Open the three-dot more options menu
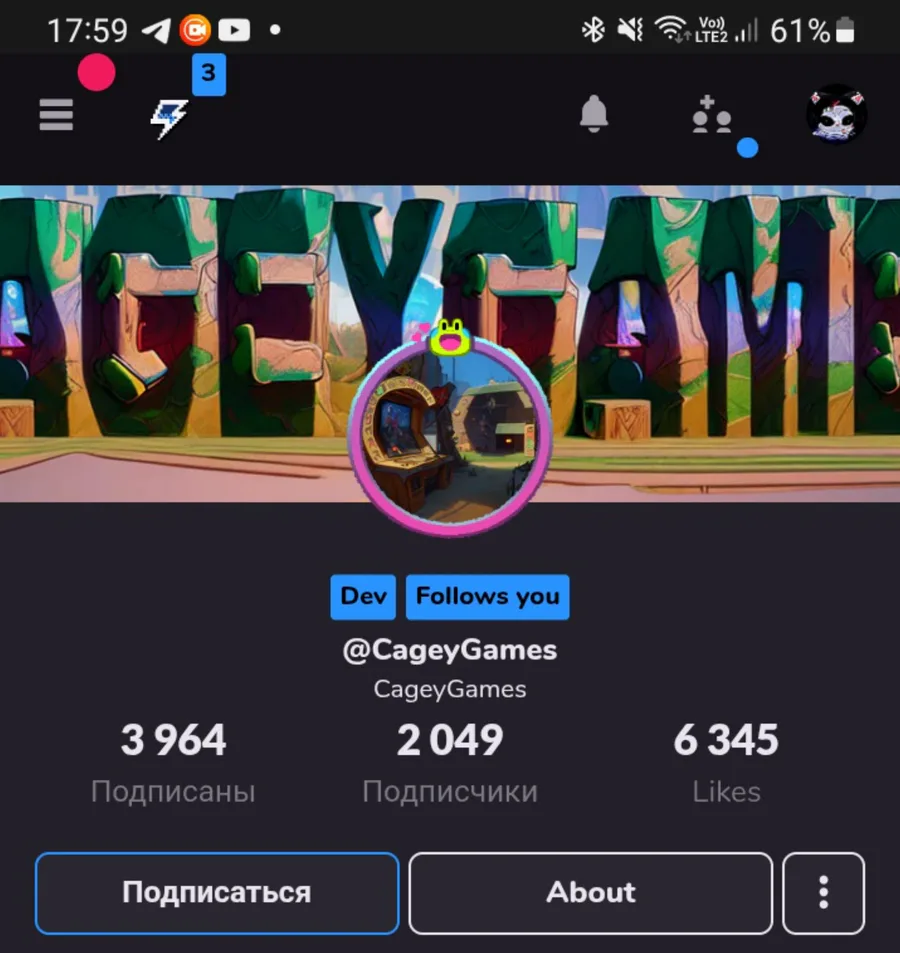 pyautogui.click(x=823, y=892)
